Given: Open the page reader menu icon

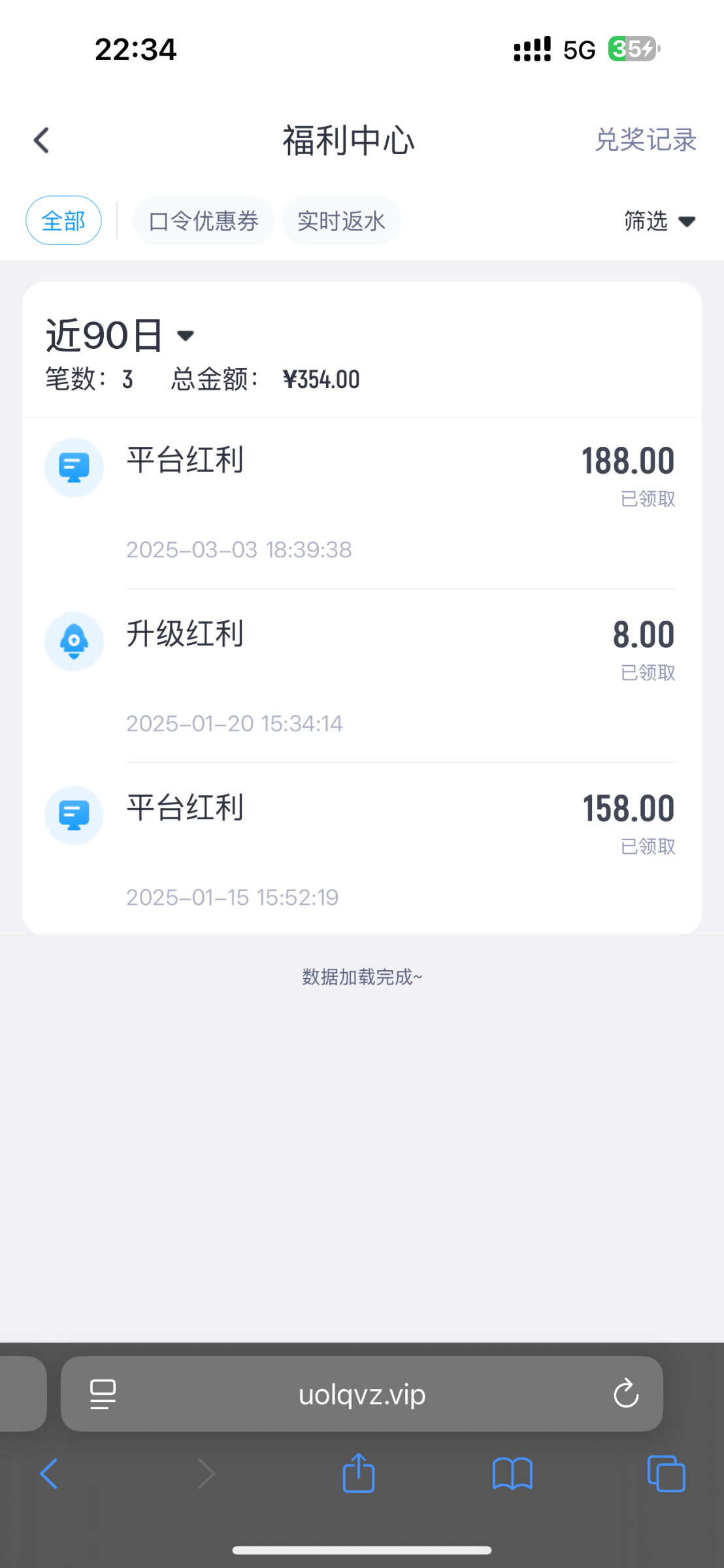Looking at the screenshot, I should tap(103, 1394).
